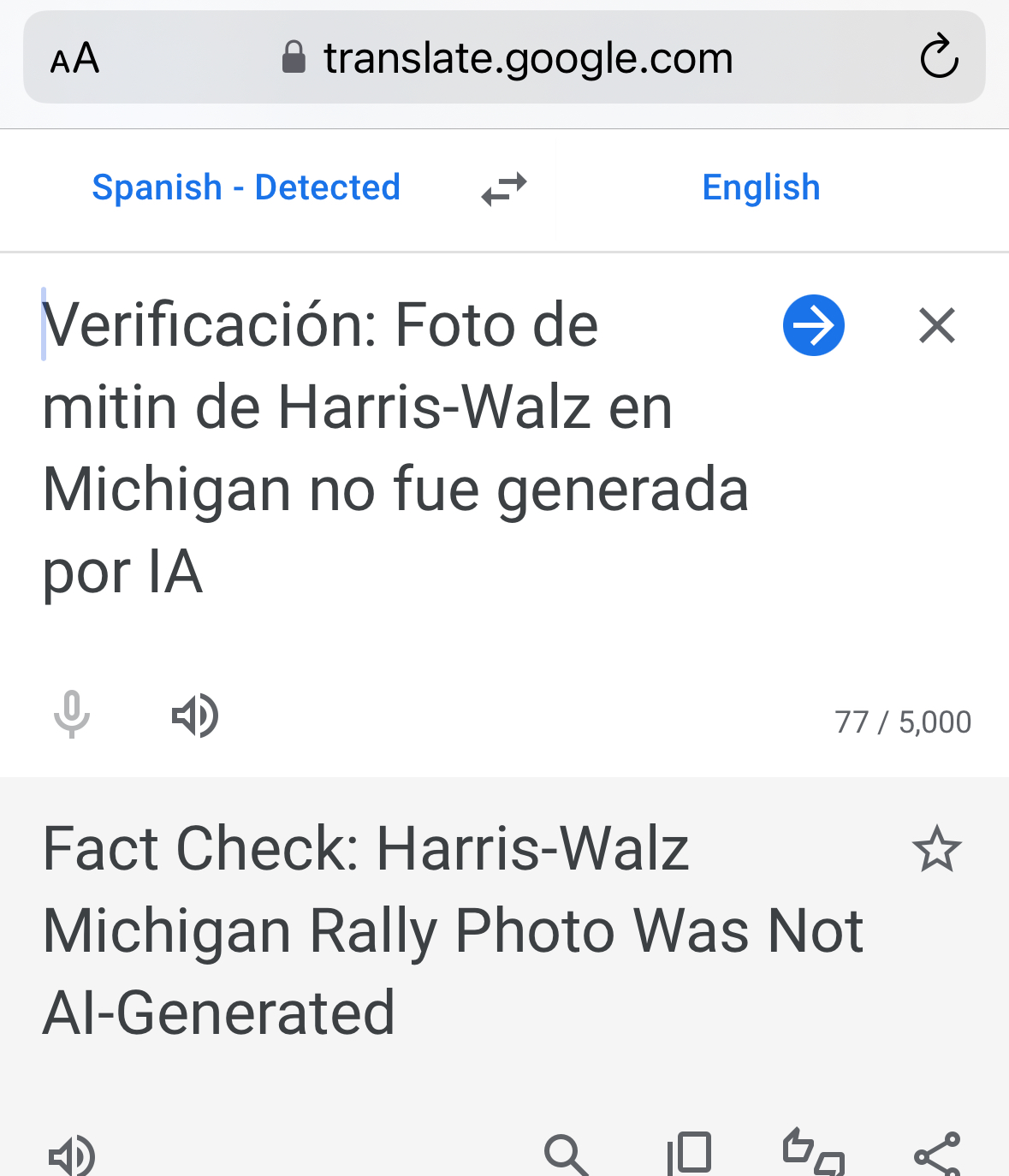Edit the Spanish source text field
Viewport: 1009px width, 1176px height.
pos(394,448)
